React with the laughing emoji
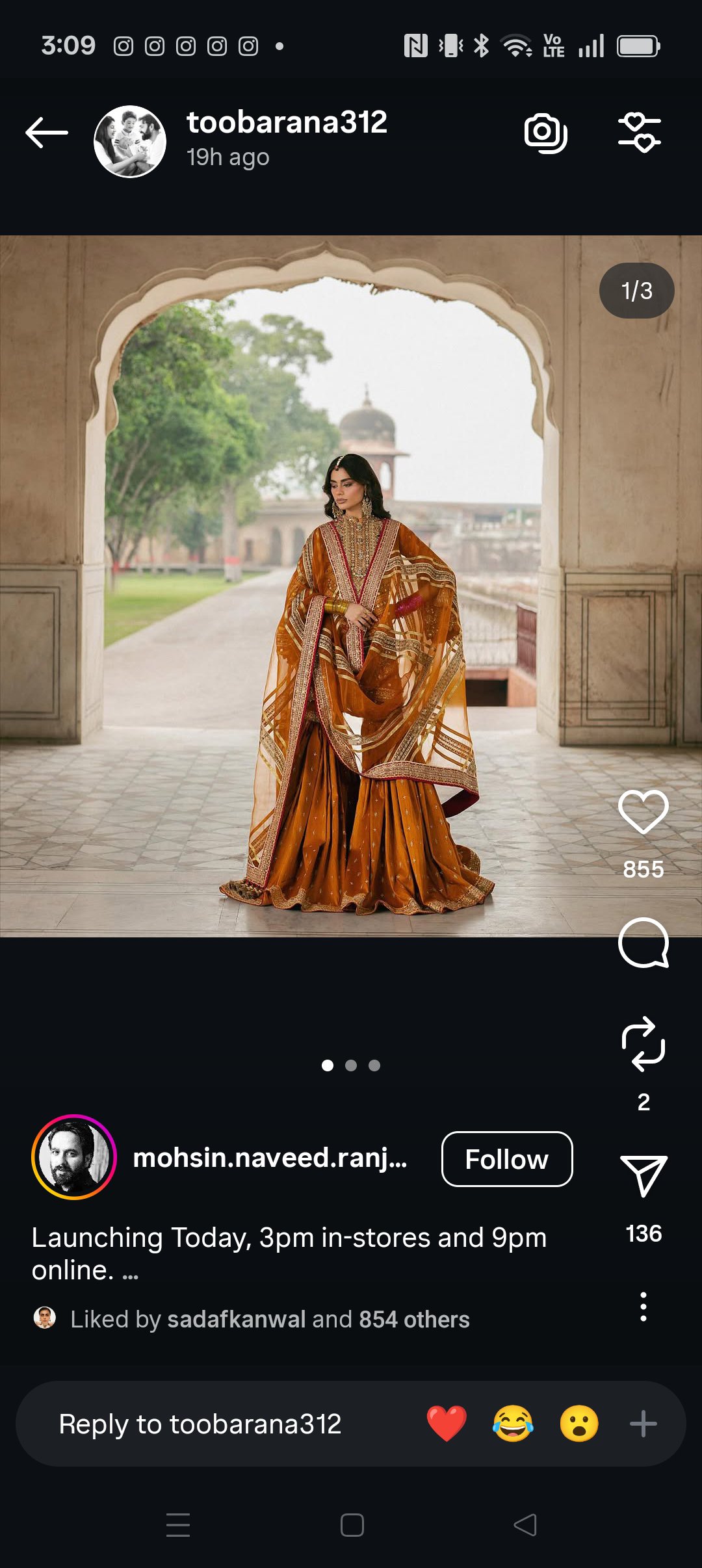 coord(513,1424)
